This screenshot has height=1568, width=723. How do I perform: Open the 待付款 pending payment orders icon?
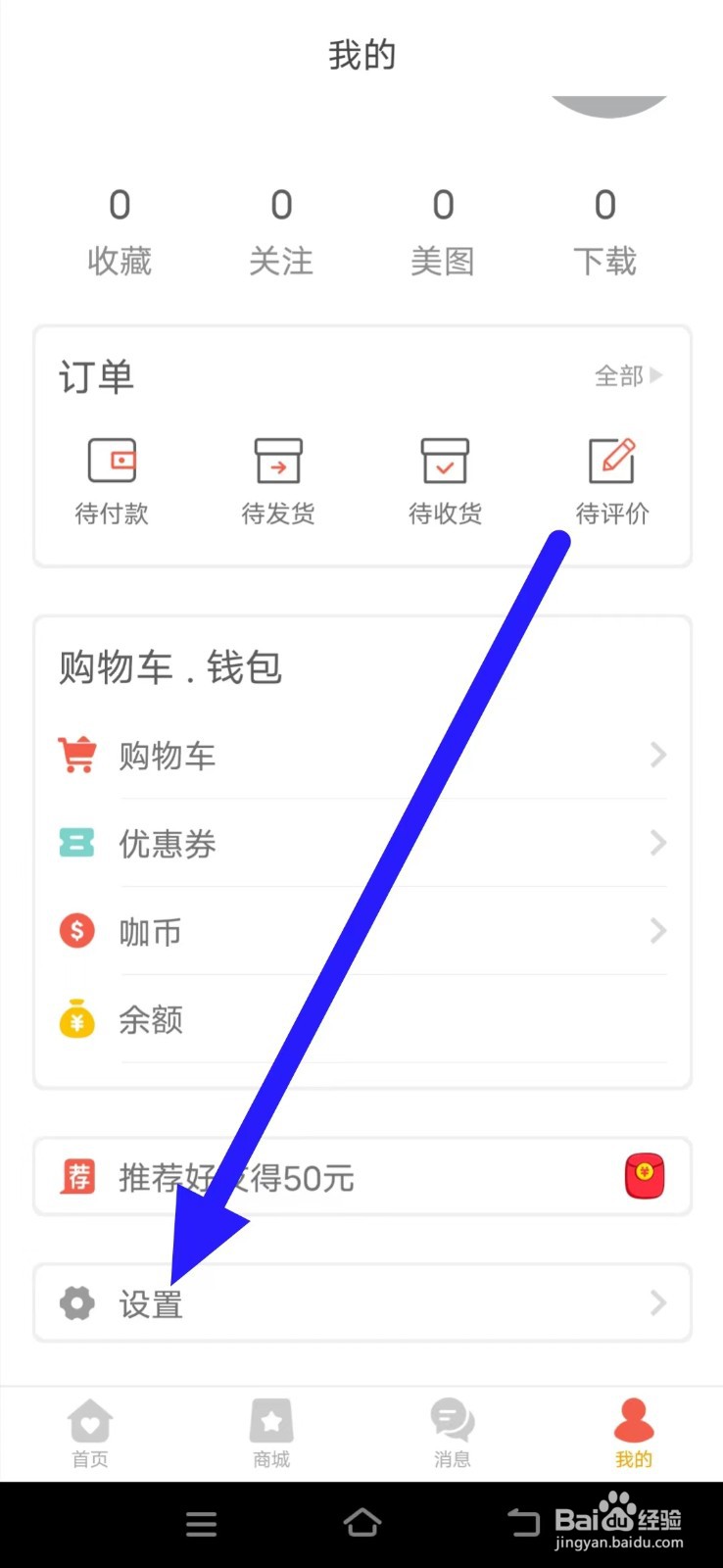coord(112,461)
